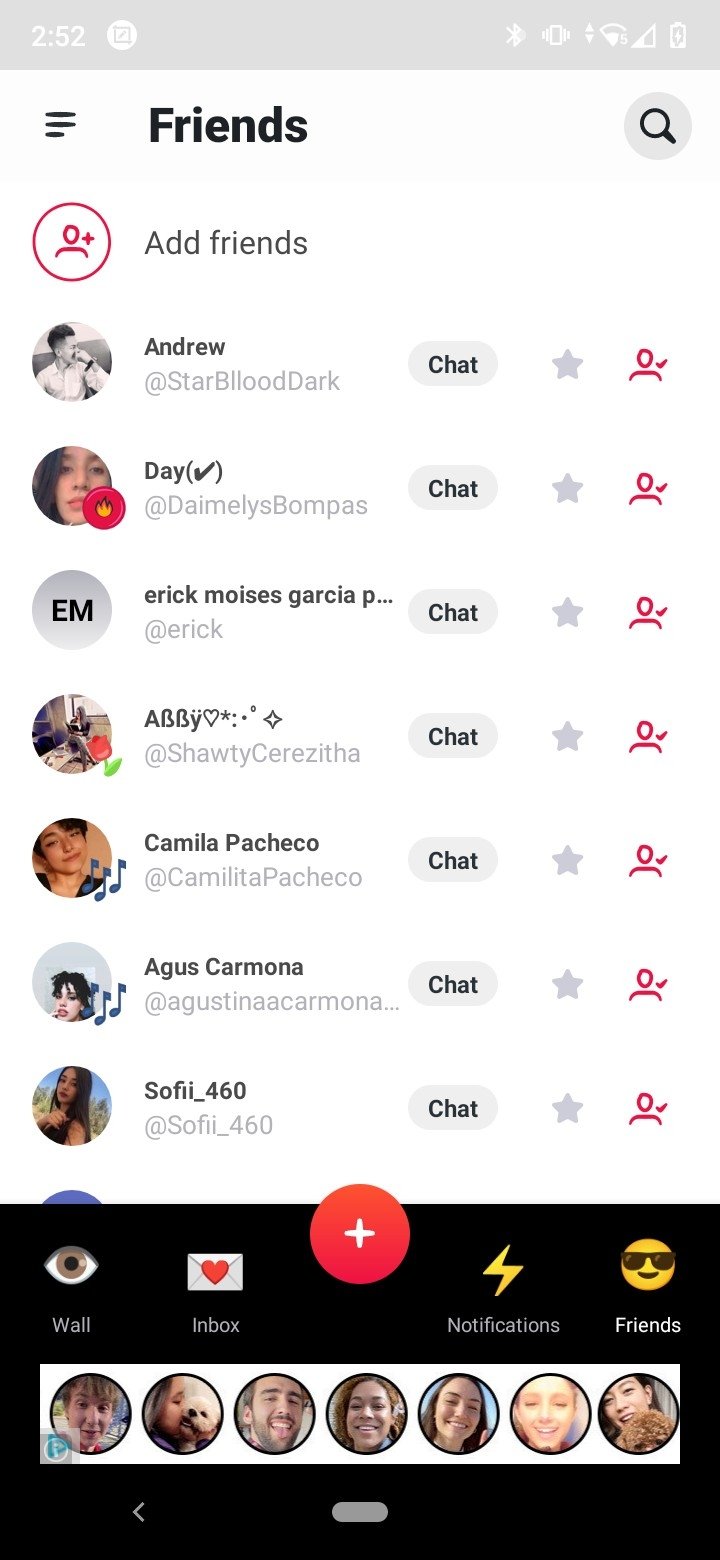Open the search icon in the header

coord(657,126)
